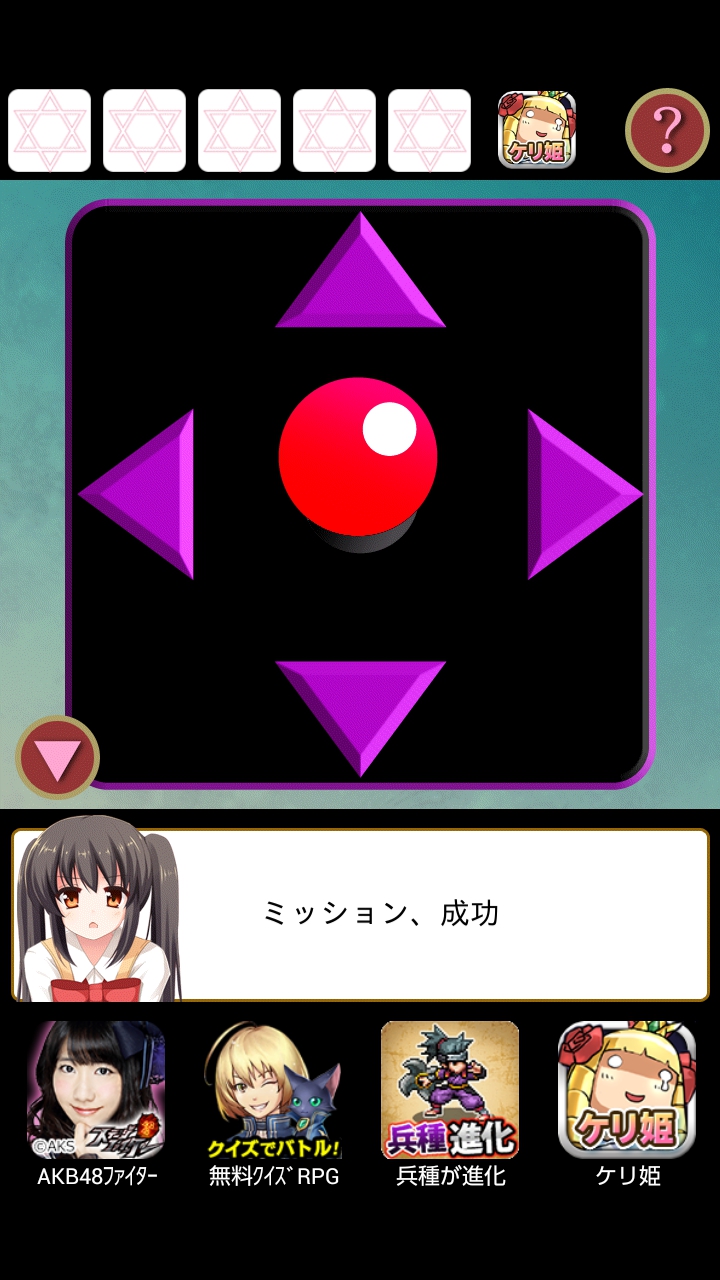This screenshot has height=1280, width=720.
Task: Select the first star item slot
Action: [x=49, y=130]
